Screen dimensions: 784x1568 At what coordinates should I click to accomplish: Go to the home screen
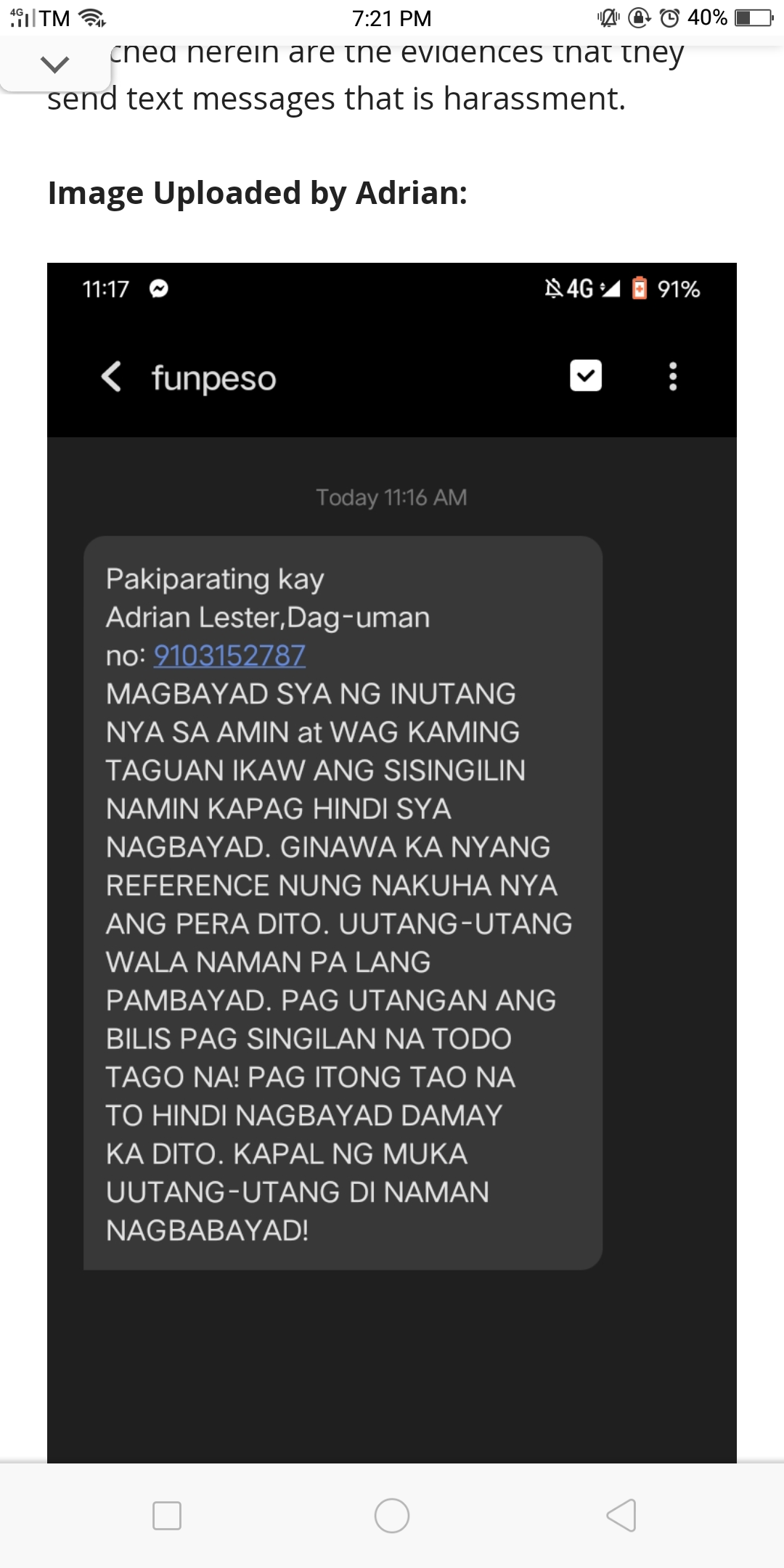(x=392, y=1516)
